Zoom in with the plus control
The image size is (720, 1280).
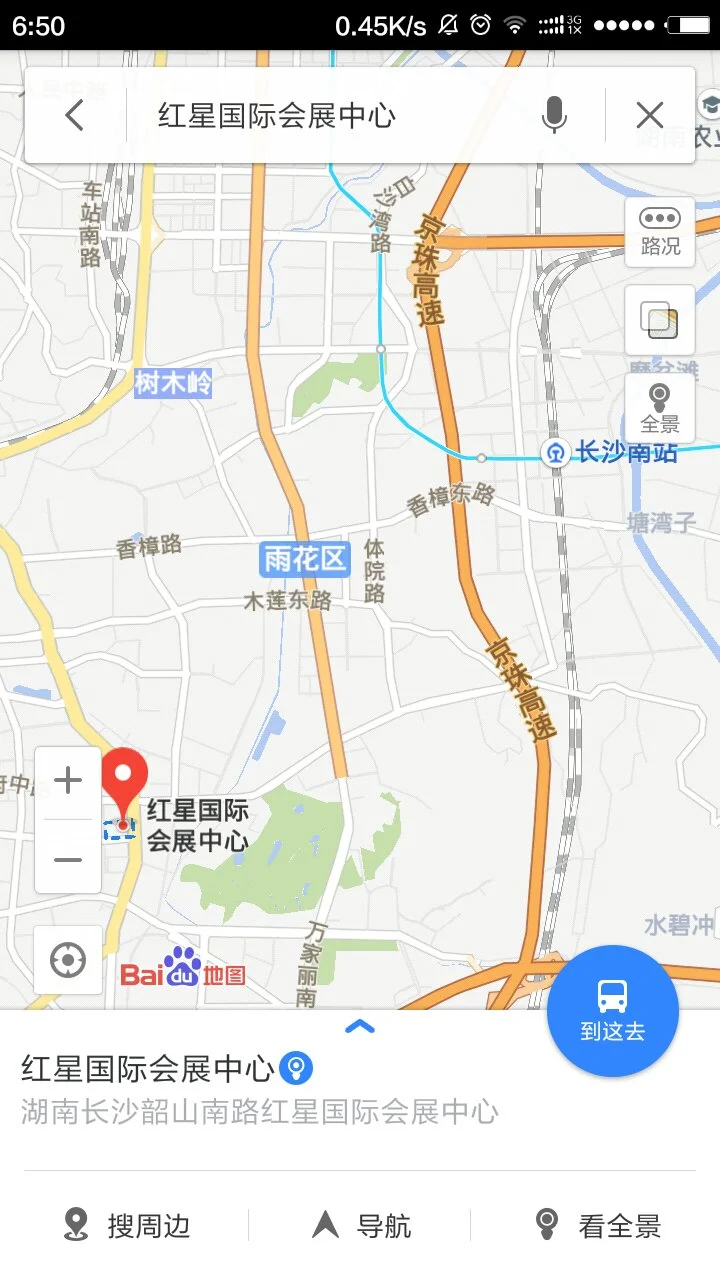click(67, 780)
